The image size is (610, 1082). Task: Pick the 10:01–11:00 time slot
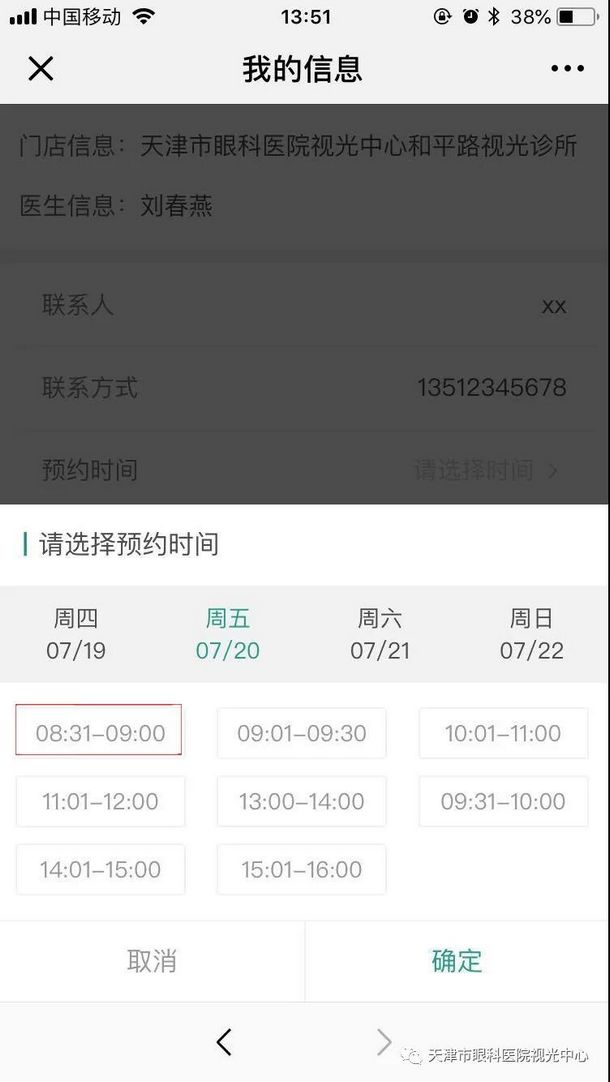click(503, 733)
